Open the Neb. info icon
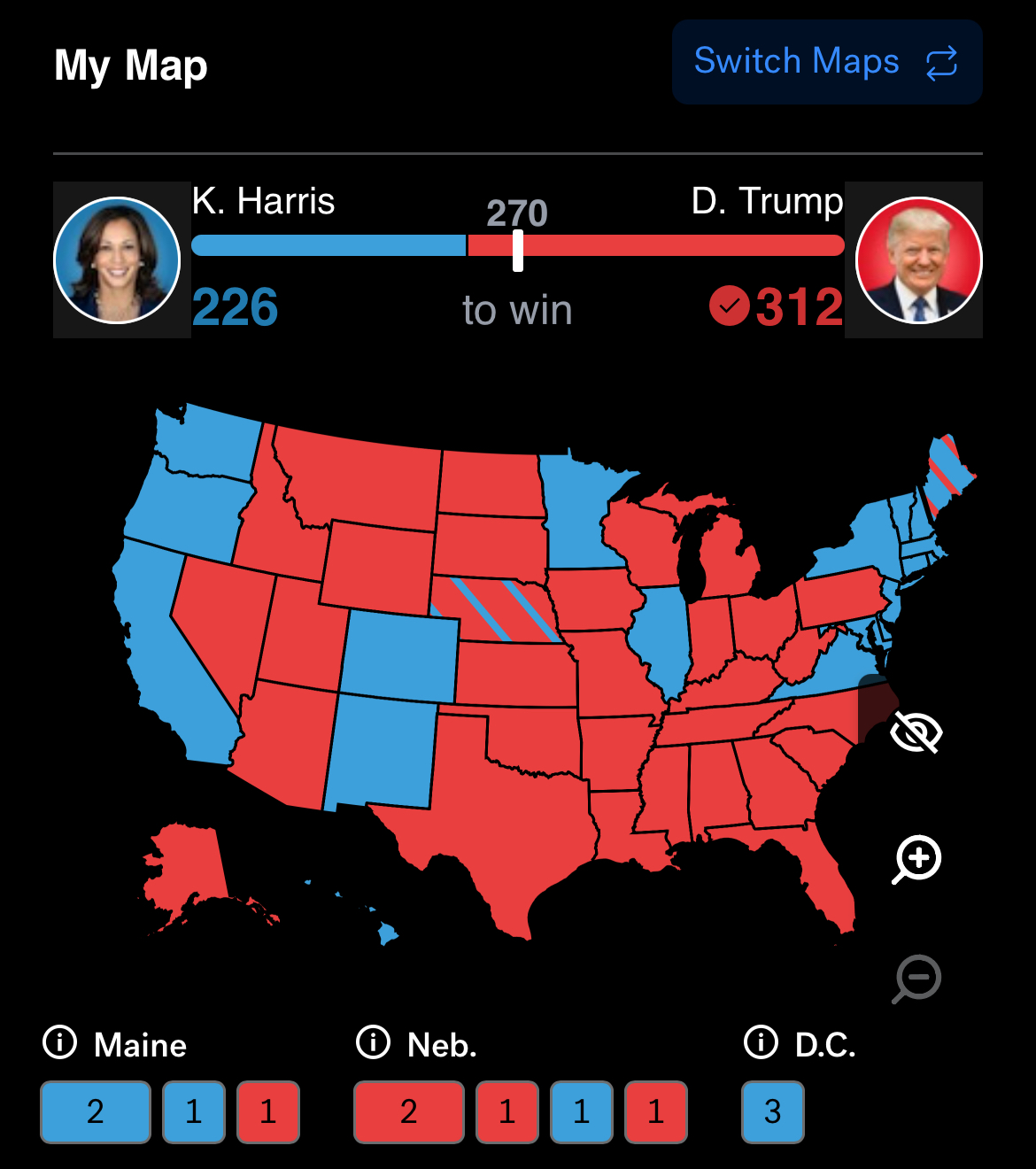 tap(373, 1042)
